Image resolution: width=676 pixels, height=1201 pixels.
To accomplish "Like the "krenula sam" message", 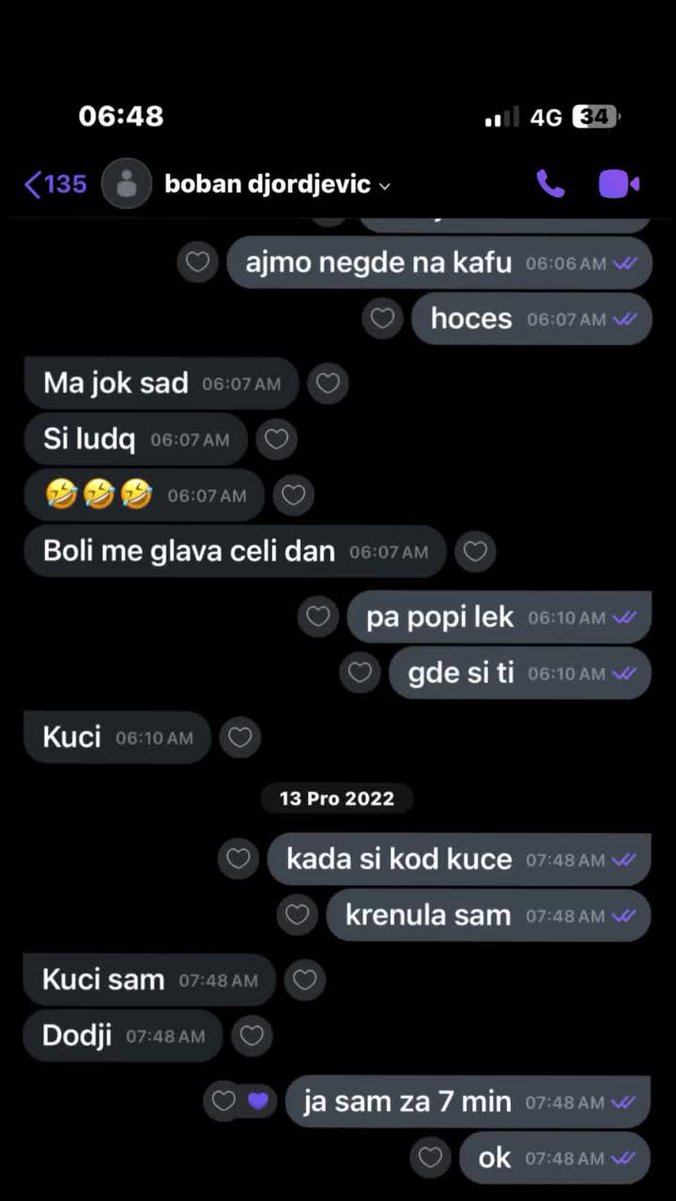I will [297, 915].
